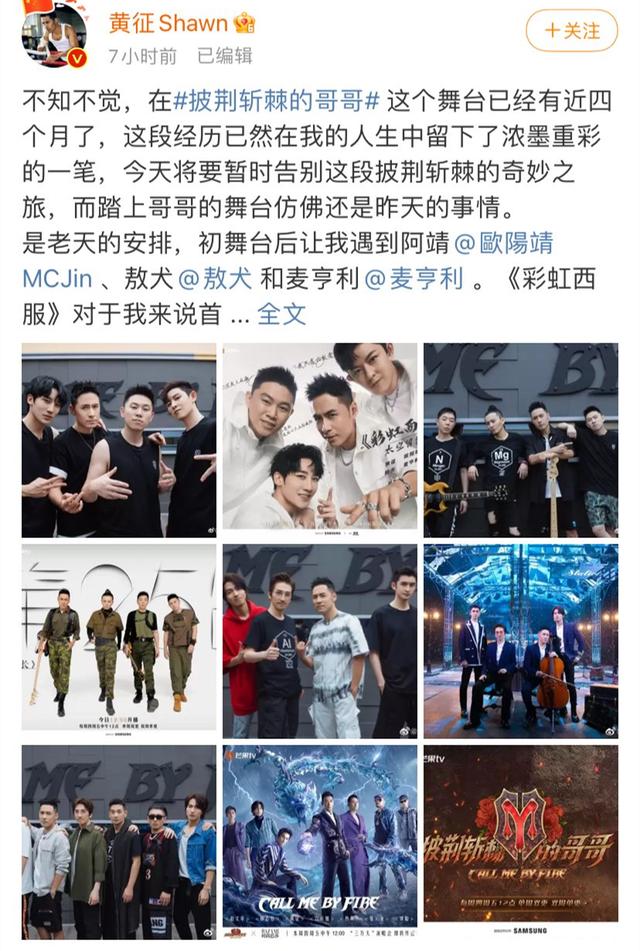Open the @麦亨利 mention link
Image resolution: width=640 pixels, height=951 pixels.
(x=417, y=278)
